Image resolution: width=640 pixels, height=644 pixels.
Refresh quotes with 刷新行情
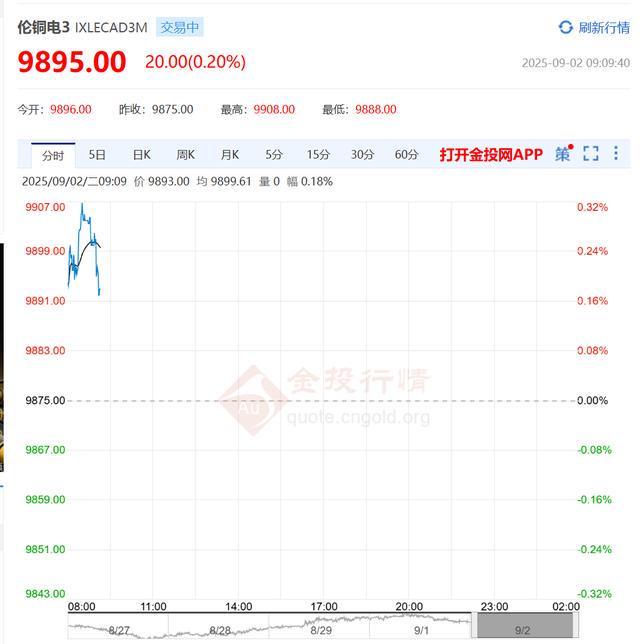pyautogui.click(x=594, y=28)
